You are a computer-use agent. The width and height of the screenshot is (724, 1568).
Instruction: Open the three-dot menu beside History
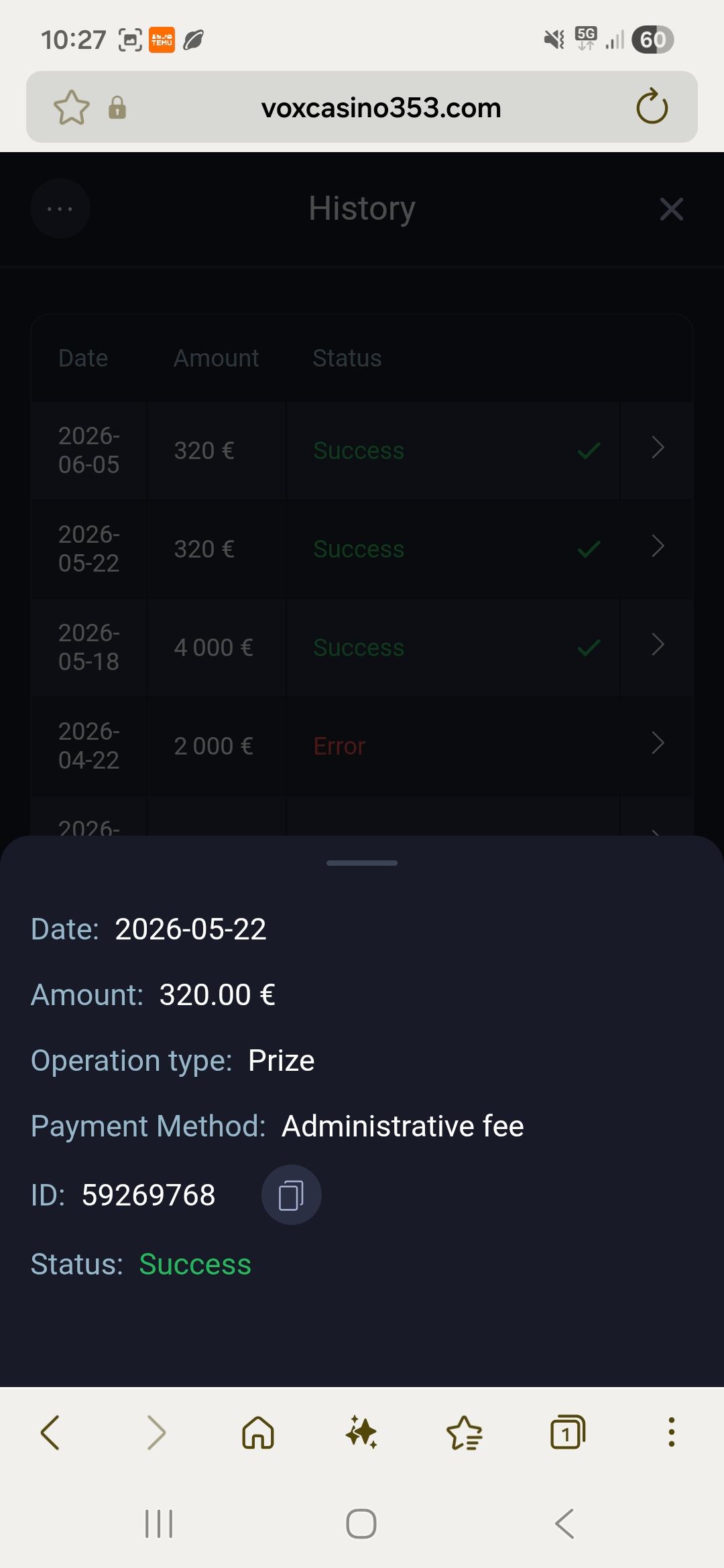tap(60, 208)
